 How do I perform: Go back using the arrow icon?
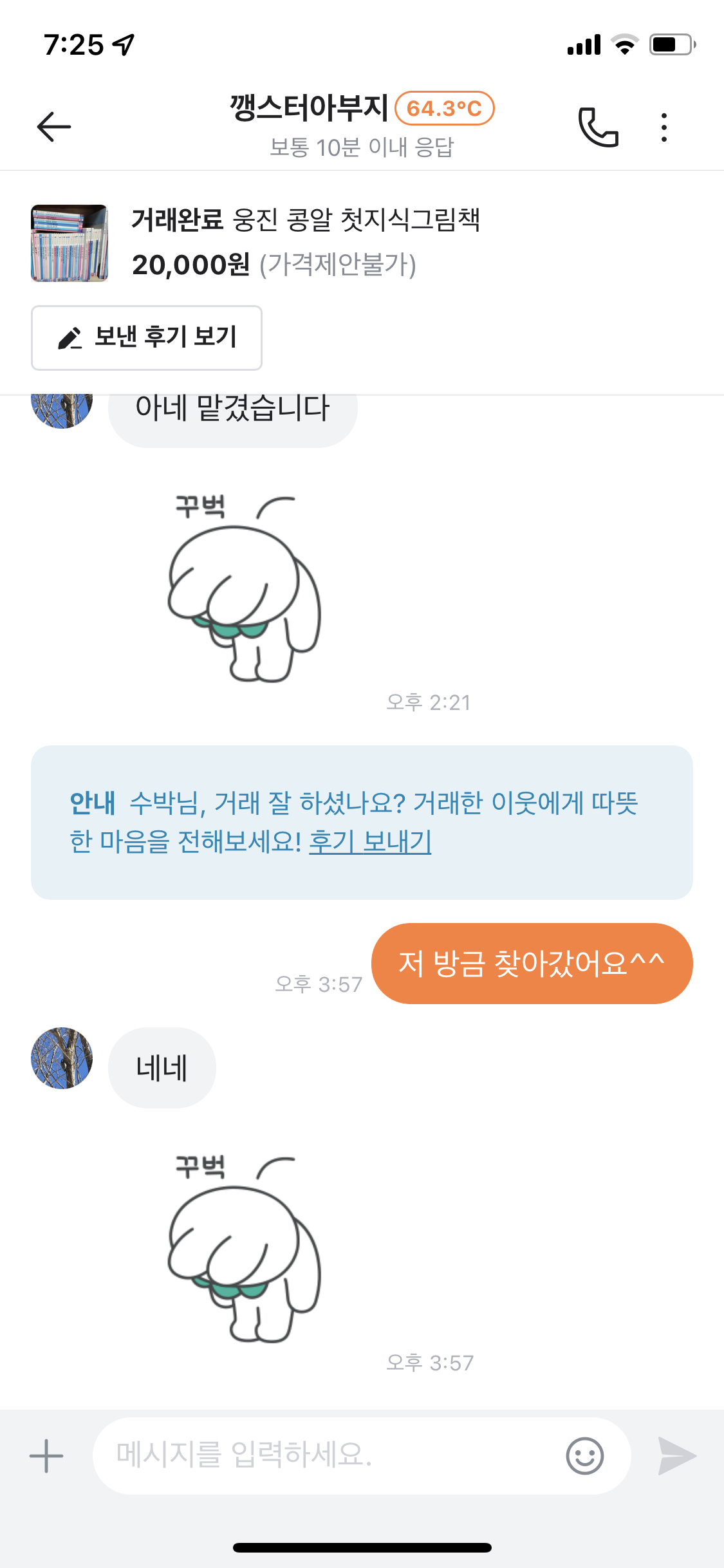54,126
